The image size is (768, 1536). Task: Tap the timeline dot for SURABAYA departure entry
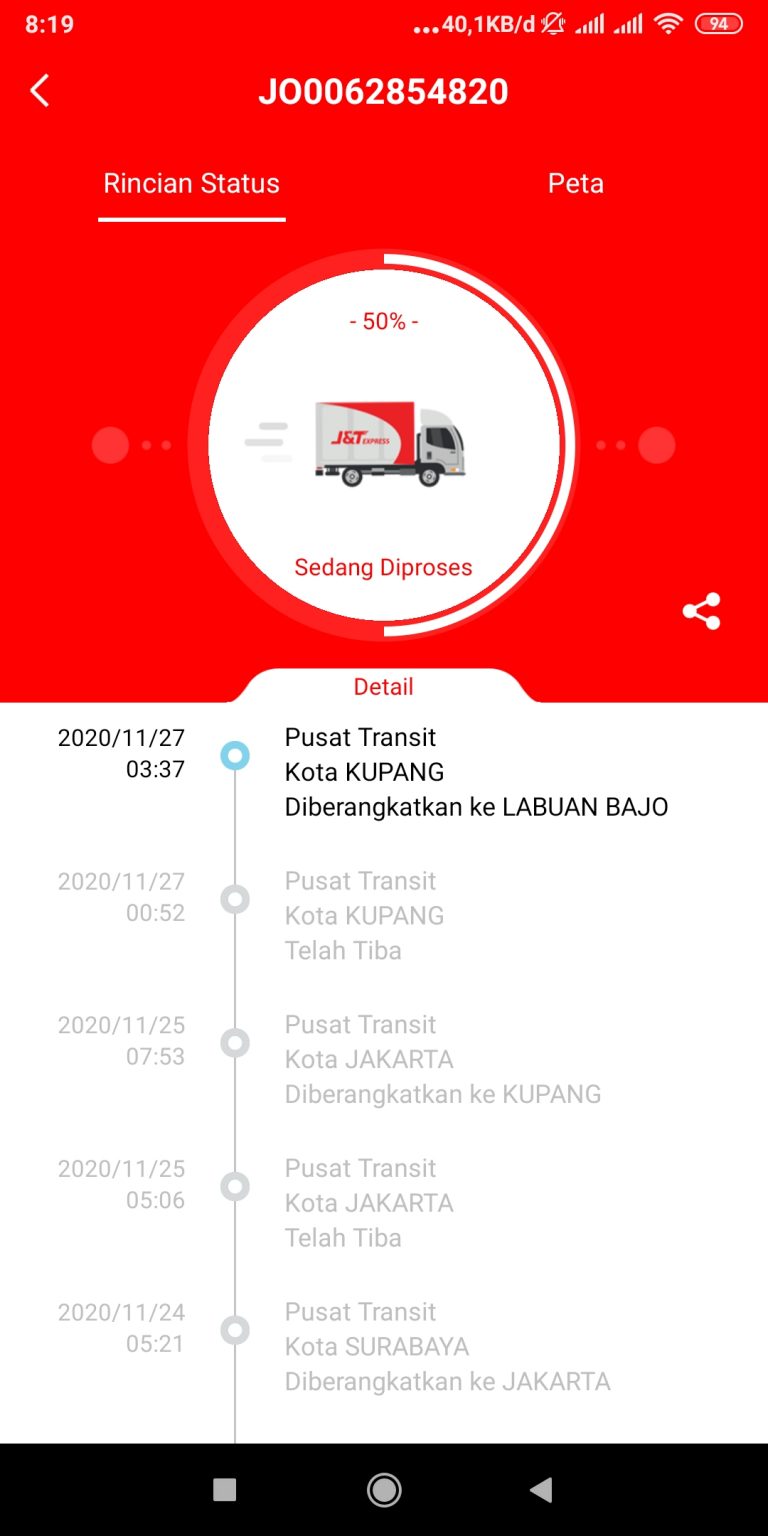coord(234,1330)
